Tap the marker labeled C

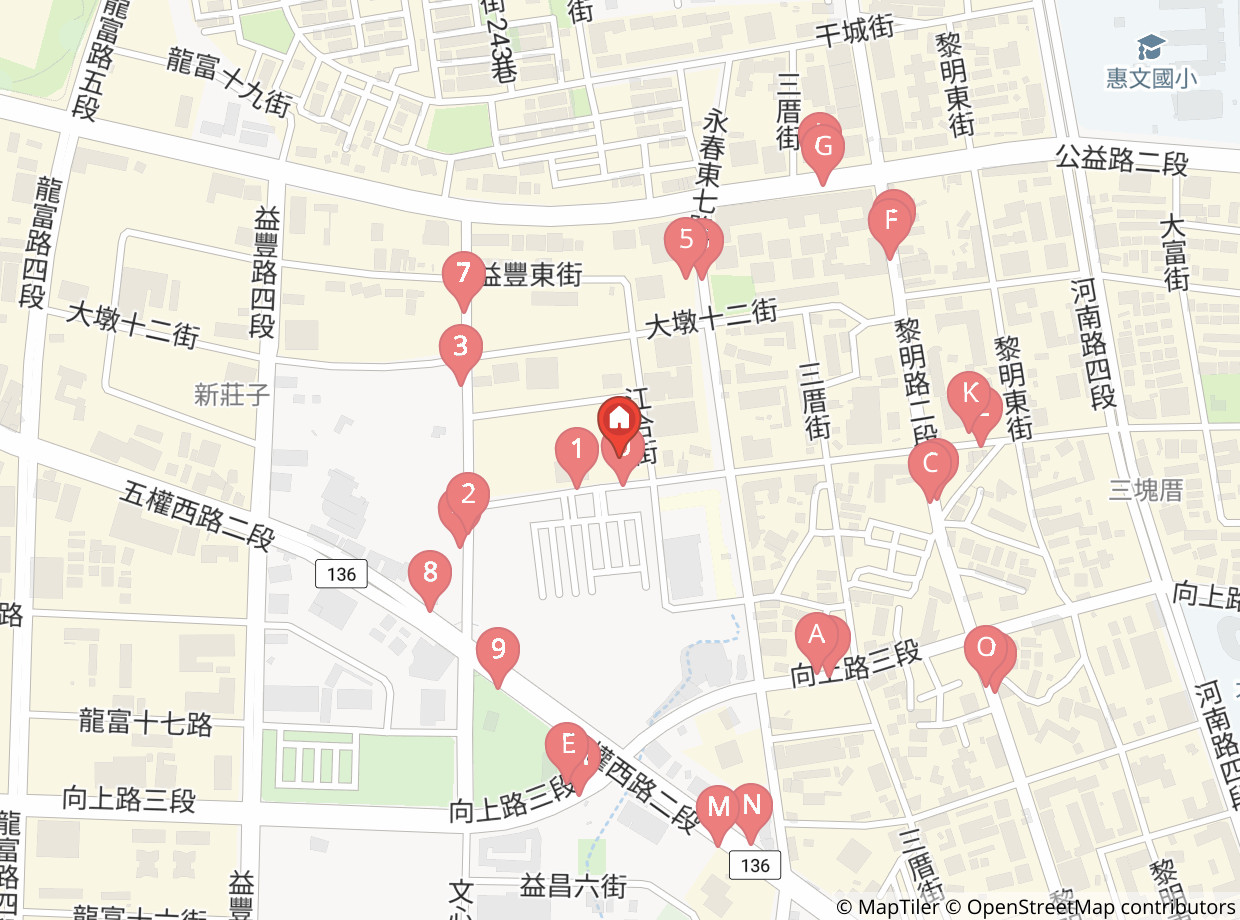(930, 470)
